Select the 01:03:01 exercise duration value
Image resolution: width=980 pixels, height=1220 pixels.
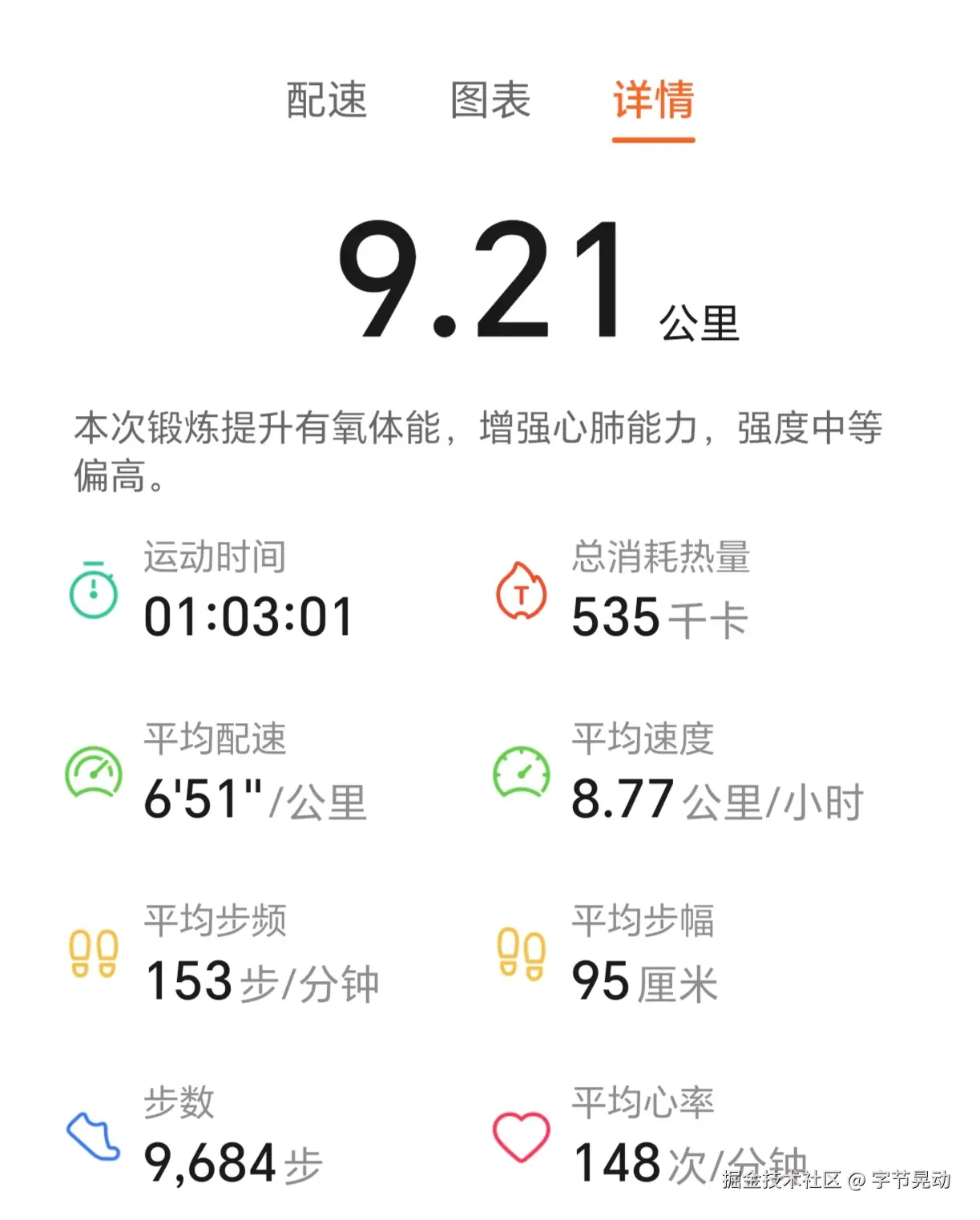click(251, 615)
